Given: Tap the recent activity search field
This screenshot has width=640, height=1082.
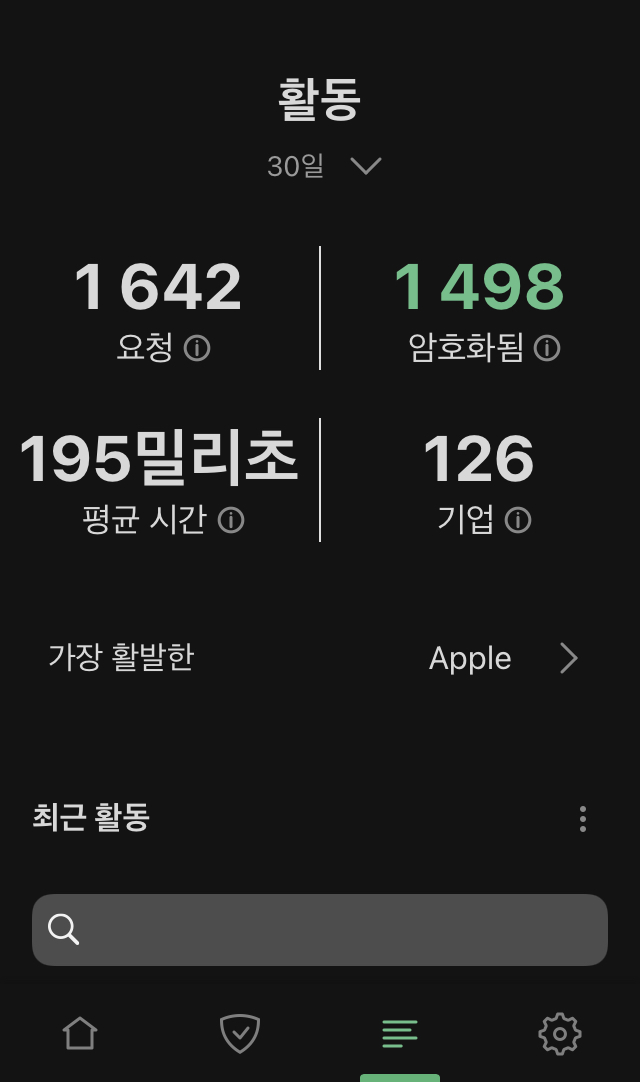Looking at the screenshot, I should pos(320,930).
